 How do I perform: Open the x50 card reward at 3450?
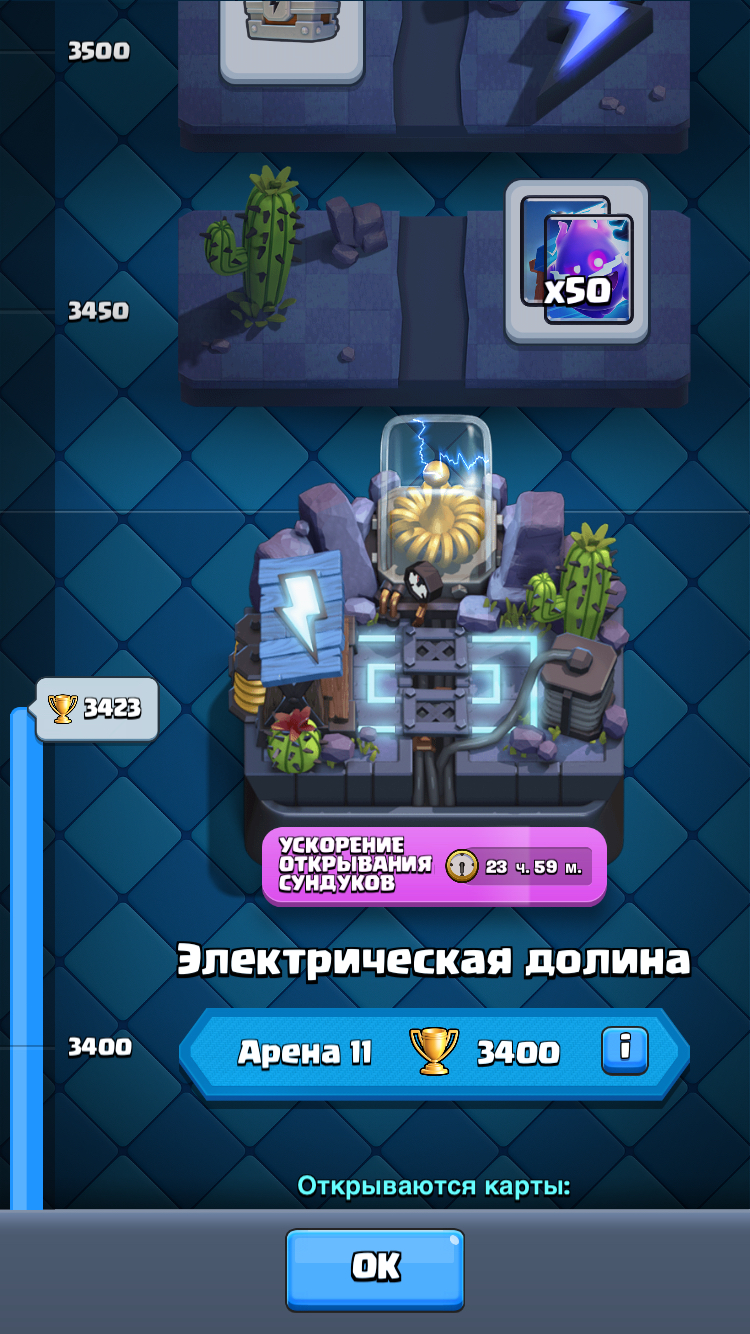[x=577, y=261]
